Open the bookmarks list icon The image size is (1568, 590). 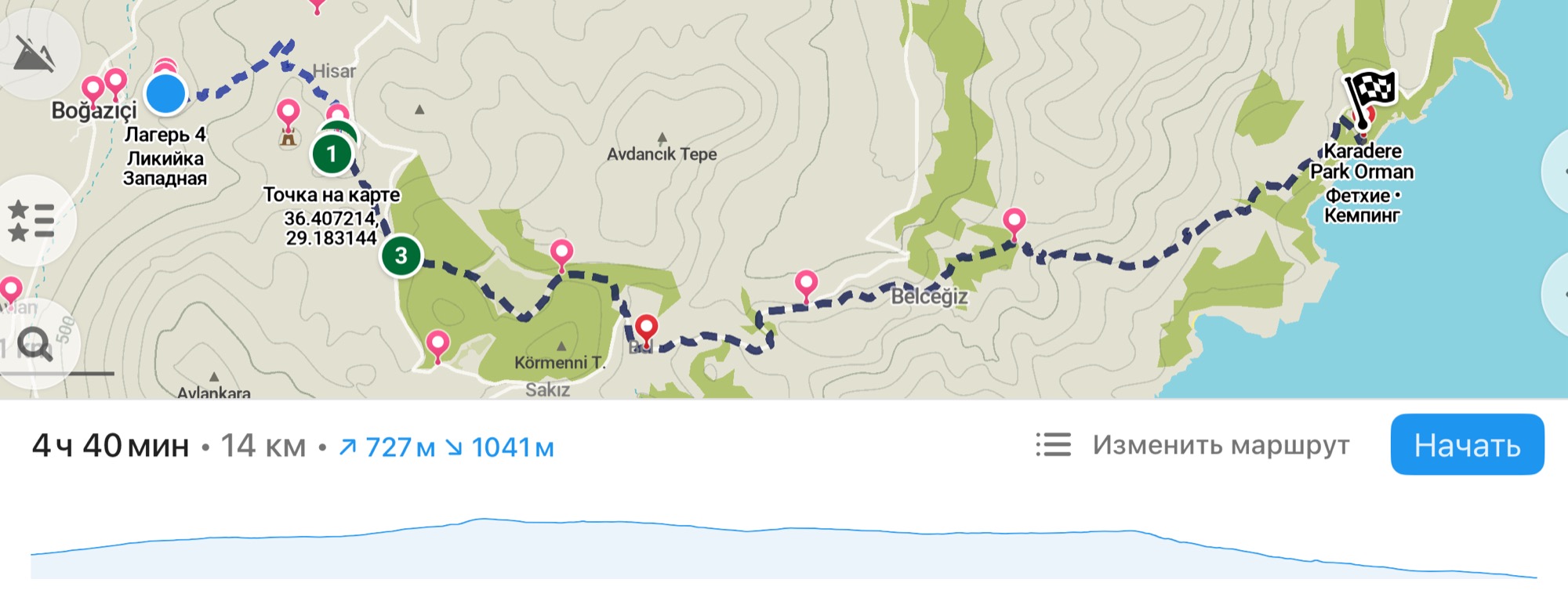pyautogui.click(x=31, y=221)
